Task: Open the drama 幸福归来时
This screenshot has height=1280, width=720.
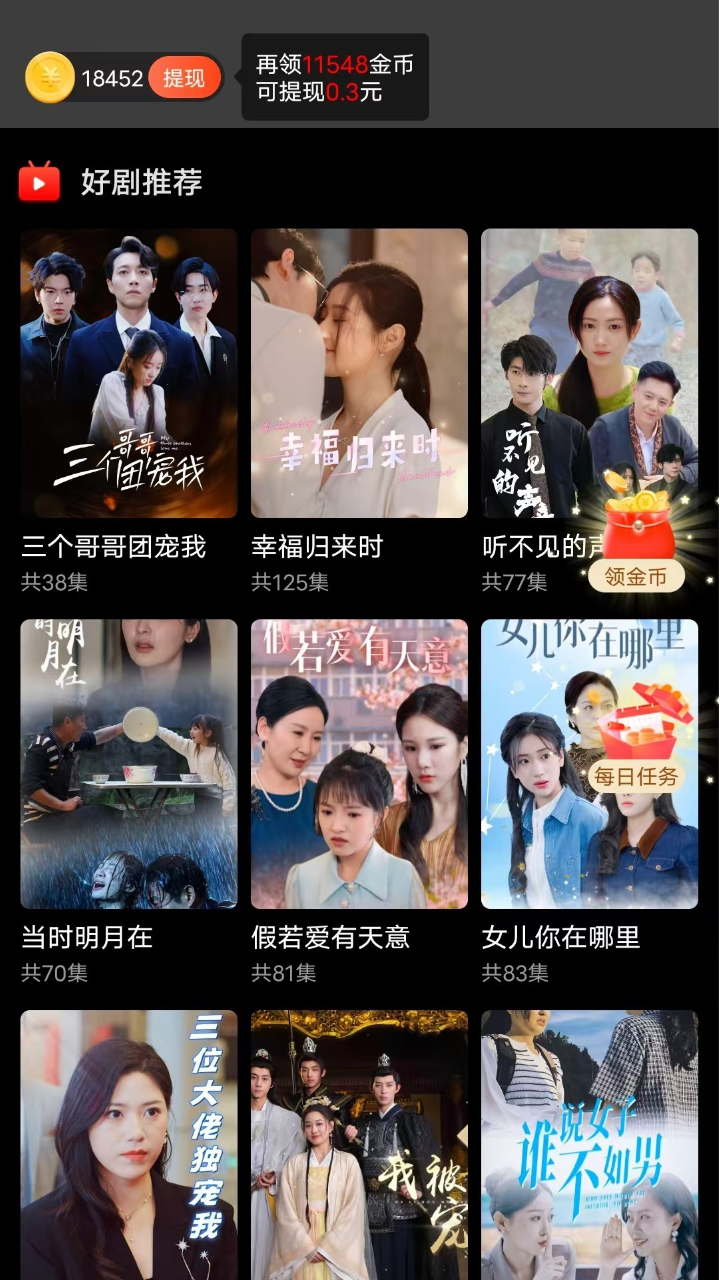Action: click(359, 373)
